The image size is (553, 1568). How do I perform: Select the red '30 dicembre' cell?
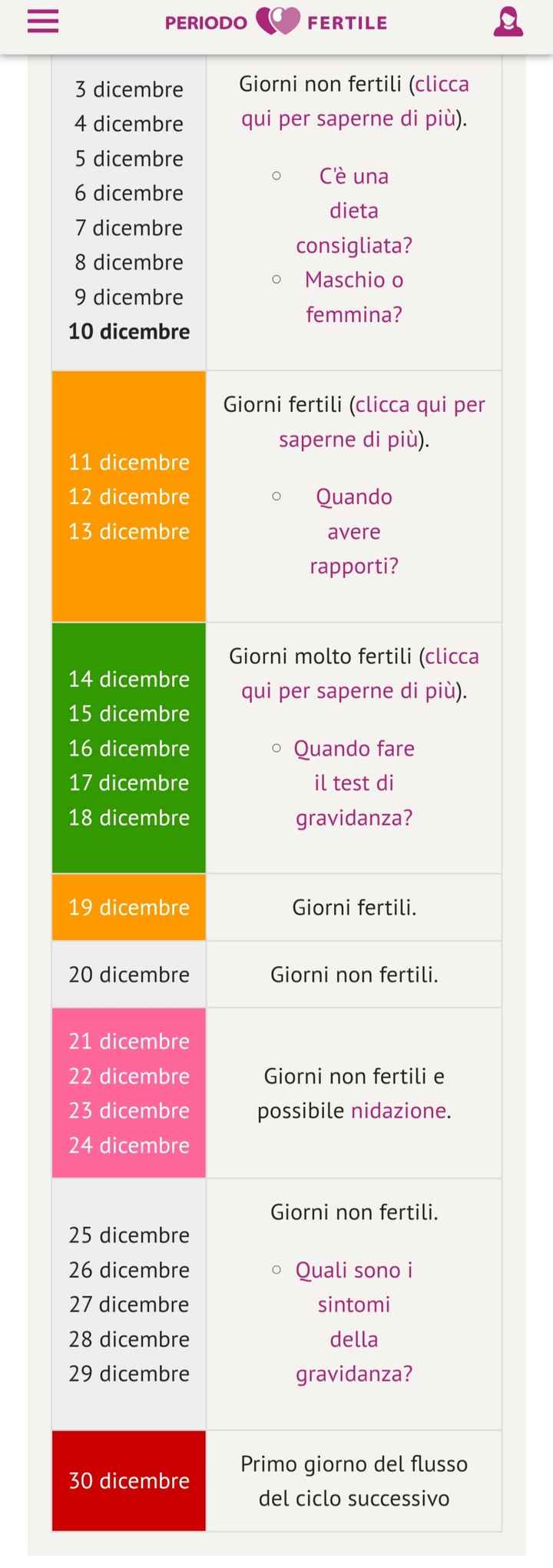[127, 1480]
